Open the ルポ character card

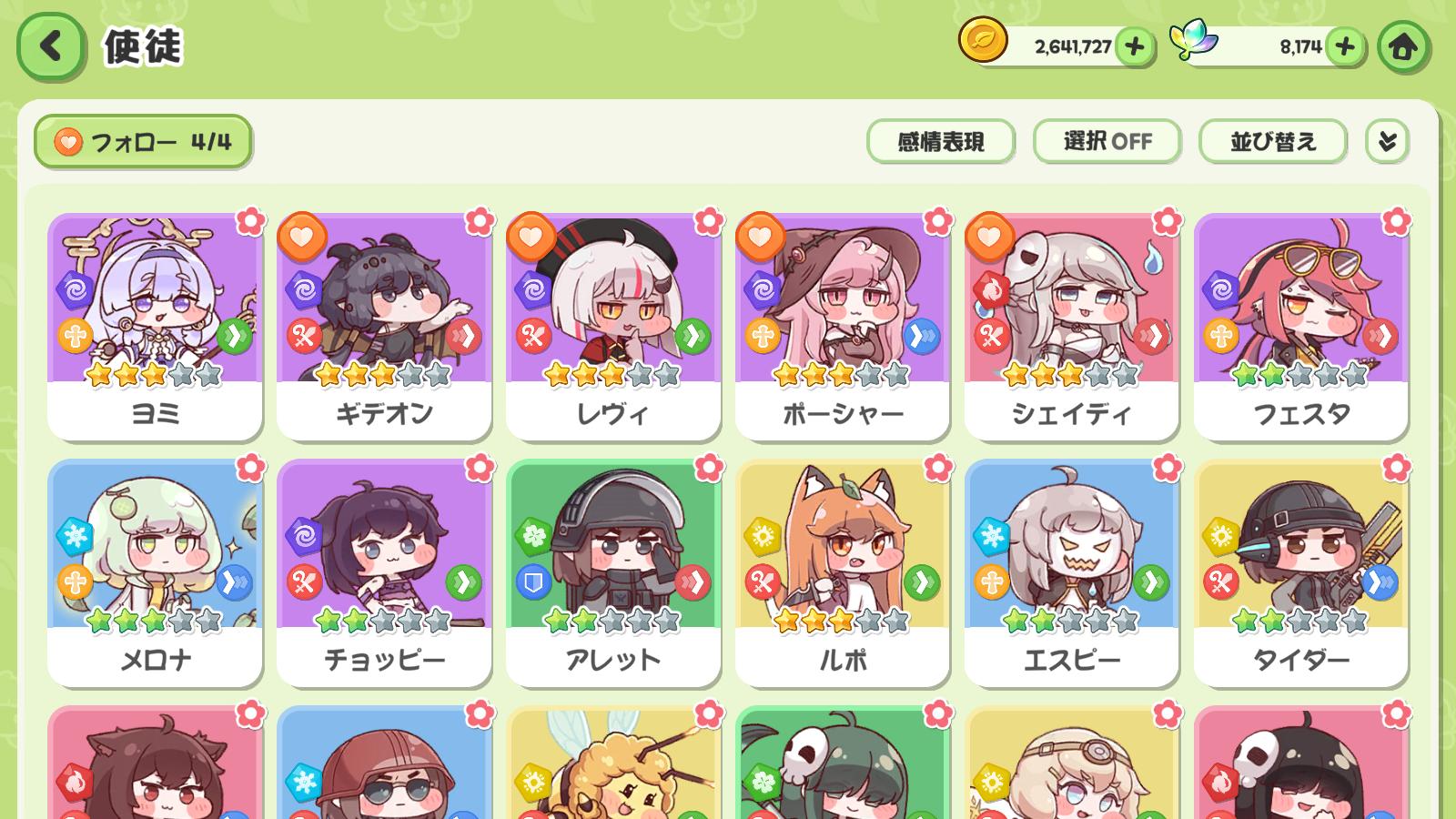click(x=844, y=573)
